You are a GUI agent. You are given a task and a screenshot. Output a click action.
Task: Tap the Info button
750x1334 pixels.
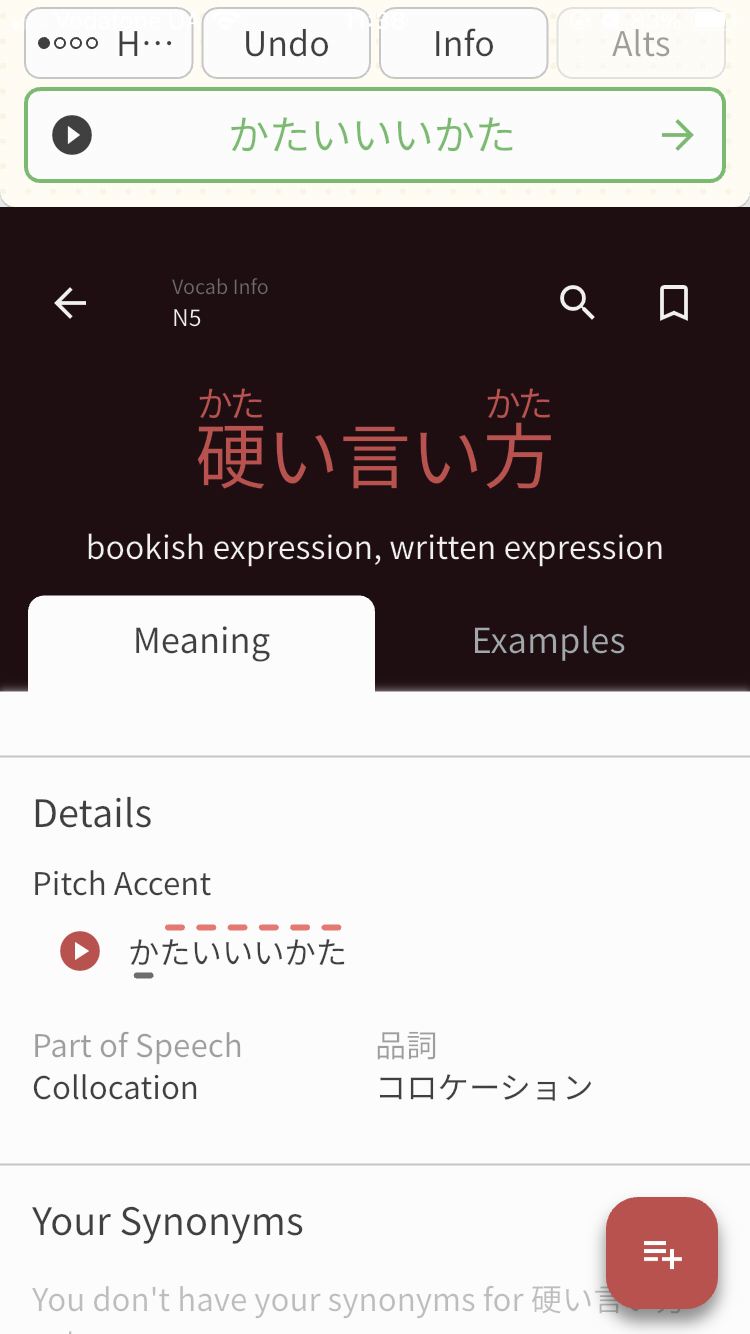(x=463, y=44)
